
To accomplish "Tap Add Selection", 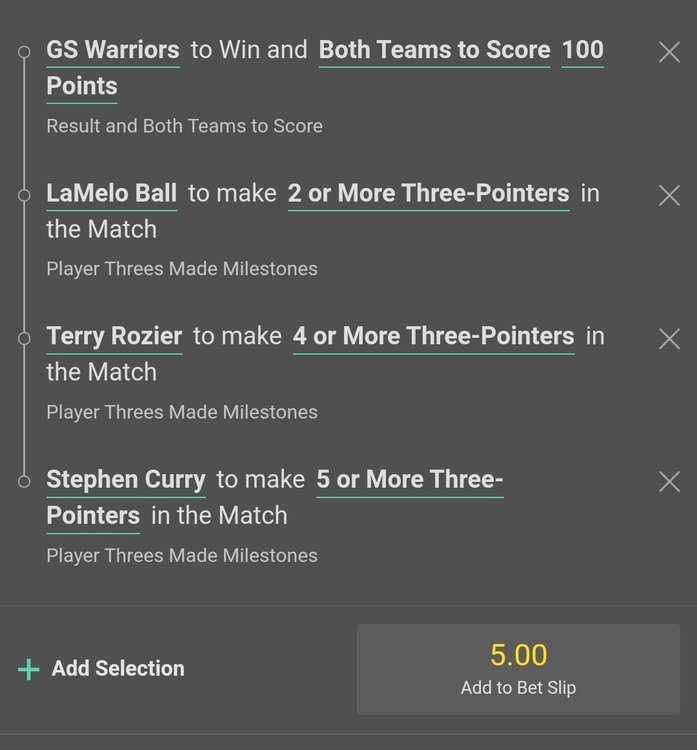I will [102, 669].
